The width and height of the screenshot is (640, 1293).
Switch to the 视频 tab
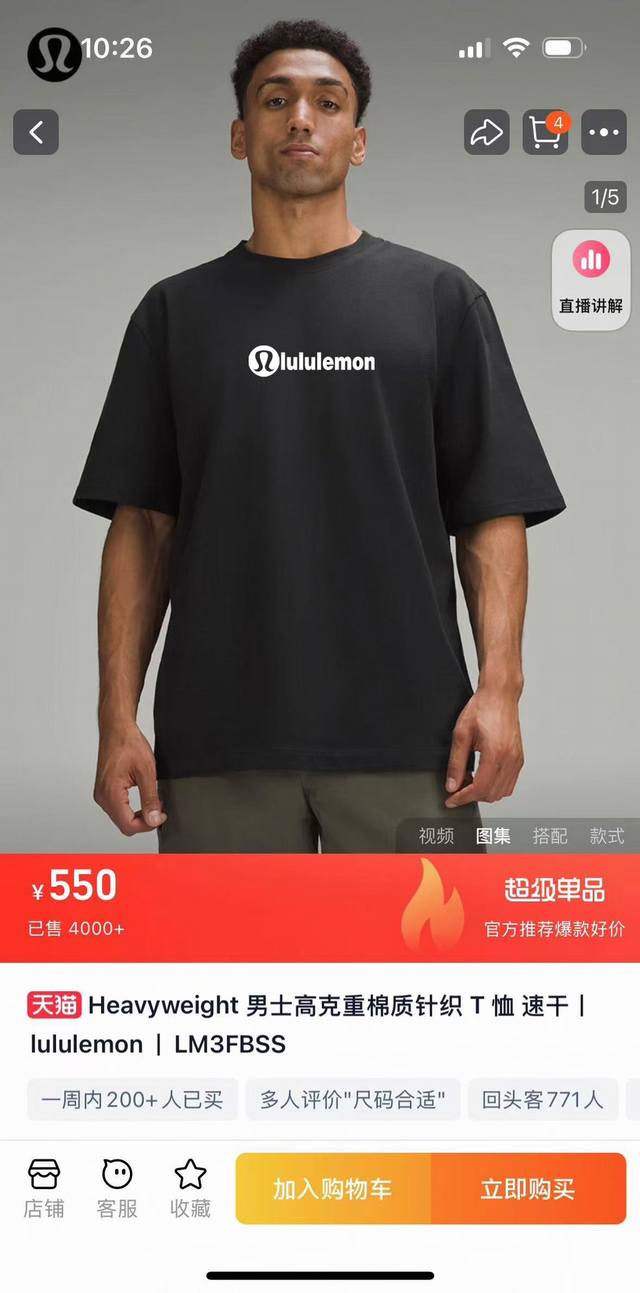[x=436, y=836]
